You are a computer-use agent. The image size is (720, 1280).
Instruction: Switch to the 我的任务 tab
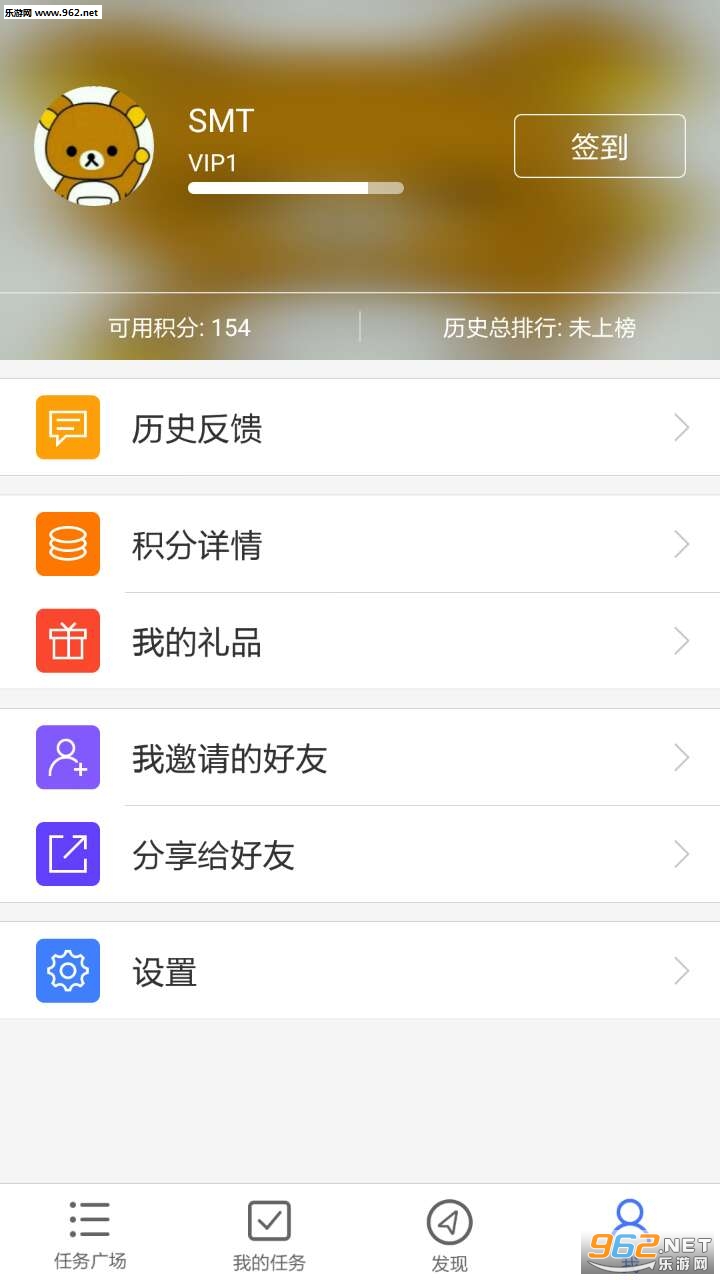pos(269,1234)
